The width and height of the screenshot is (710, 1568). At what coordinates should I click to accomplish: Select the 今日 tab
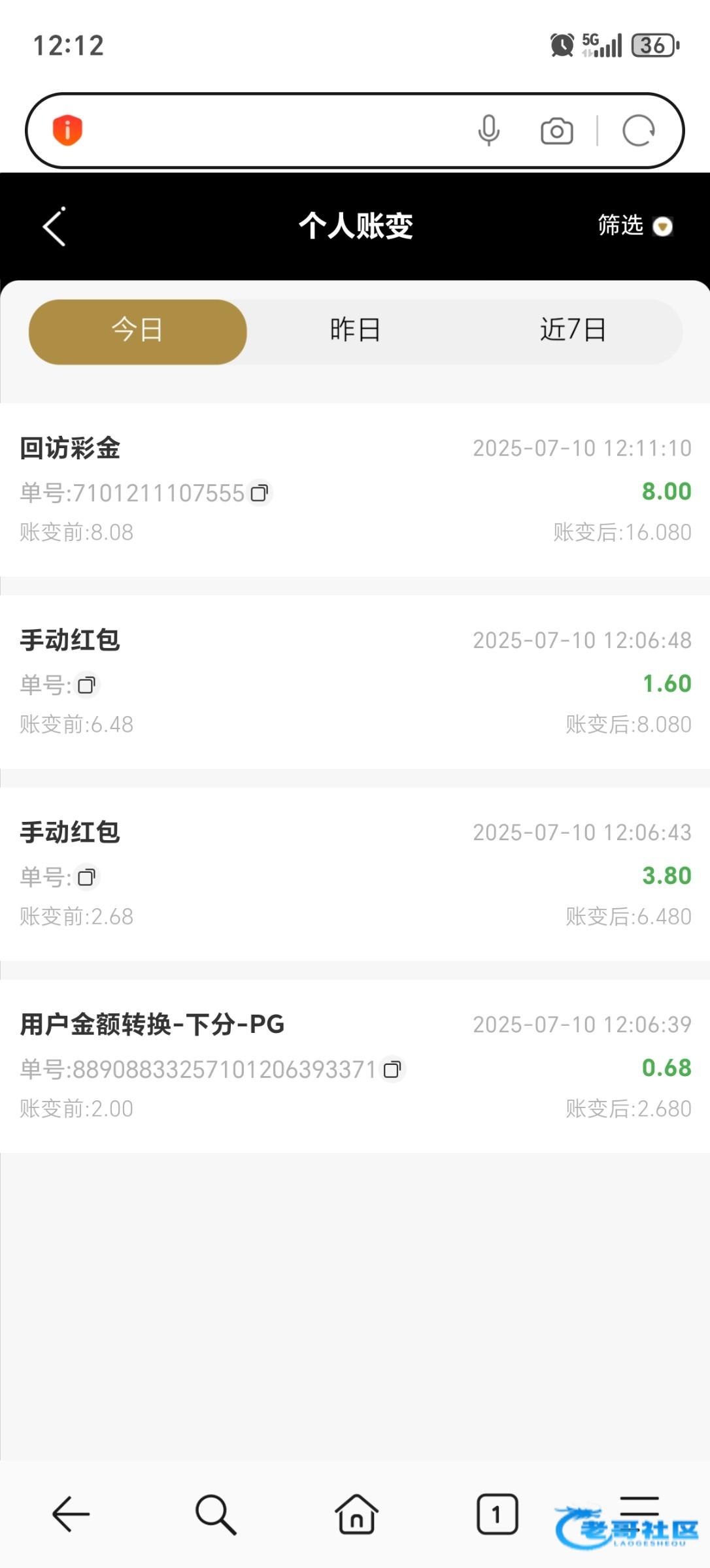137,331
